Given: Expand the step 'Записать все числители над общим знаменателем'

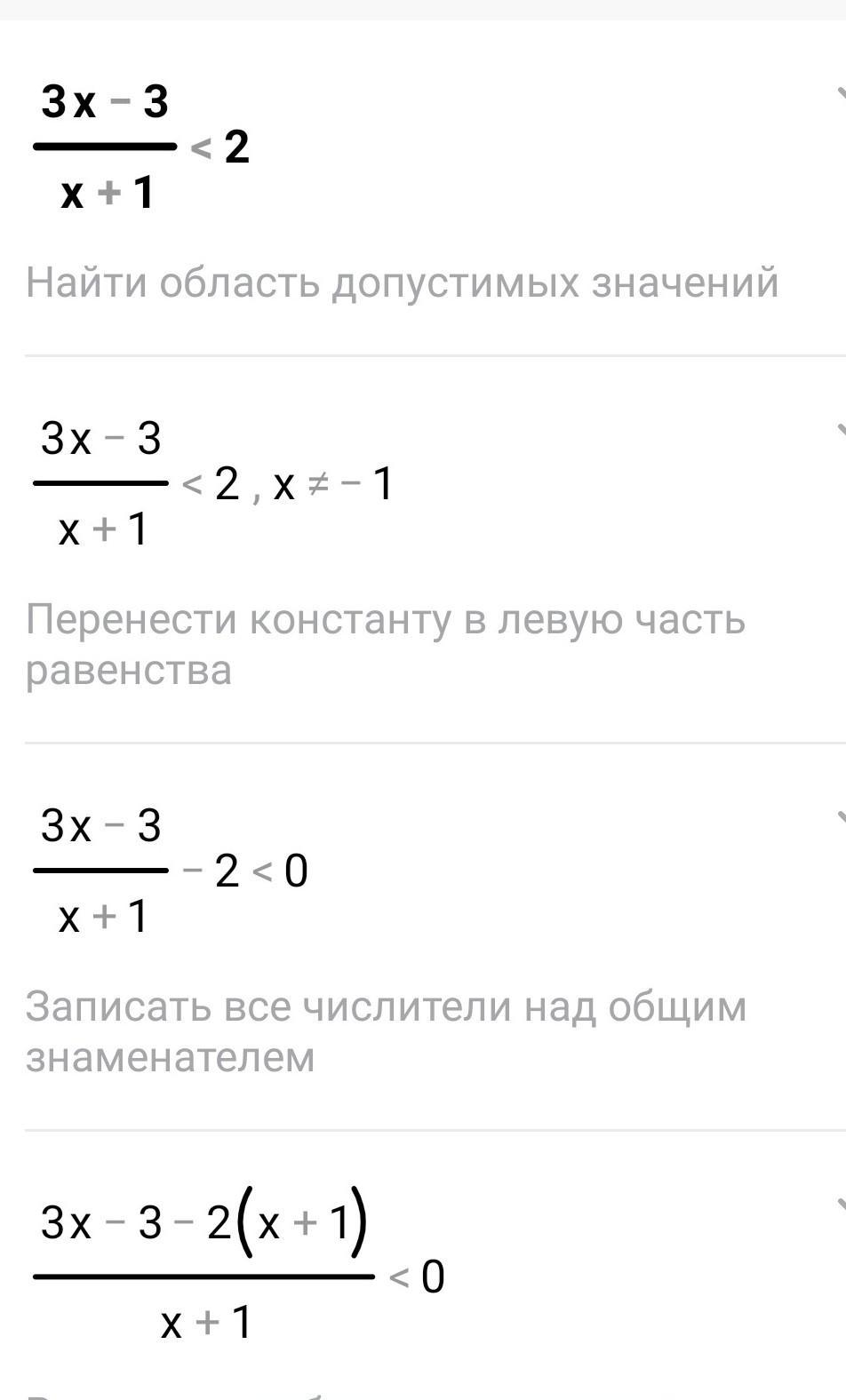Looking at the screenshot, I should pyautogui.click(x=840, y=817).
